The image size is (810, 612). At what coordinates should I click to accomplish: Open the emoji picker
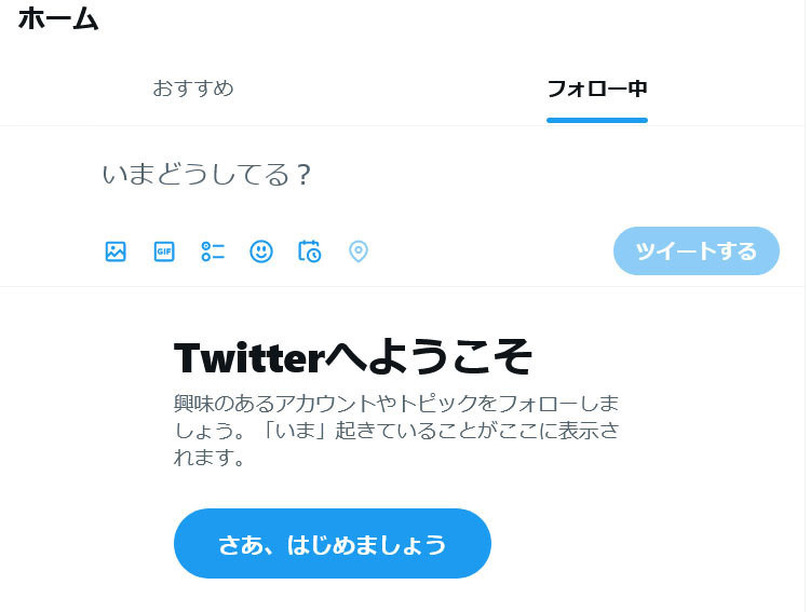click(261, 252)
